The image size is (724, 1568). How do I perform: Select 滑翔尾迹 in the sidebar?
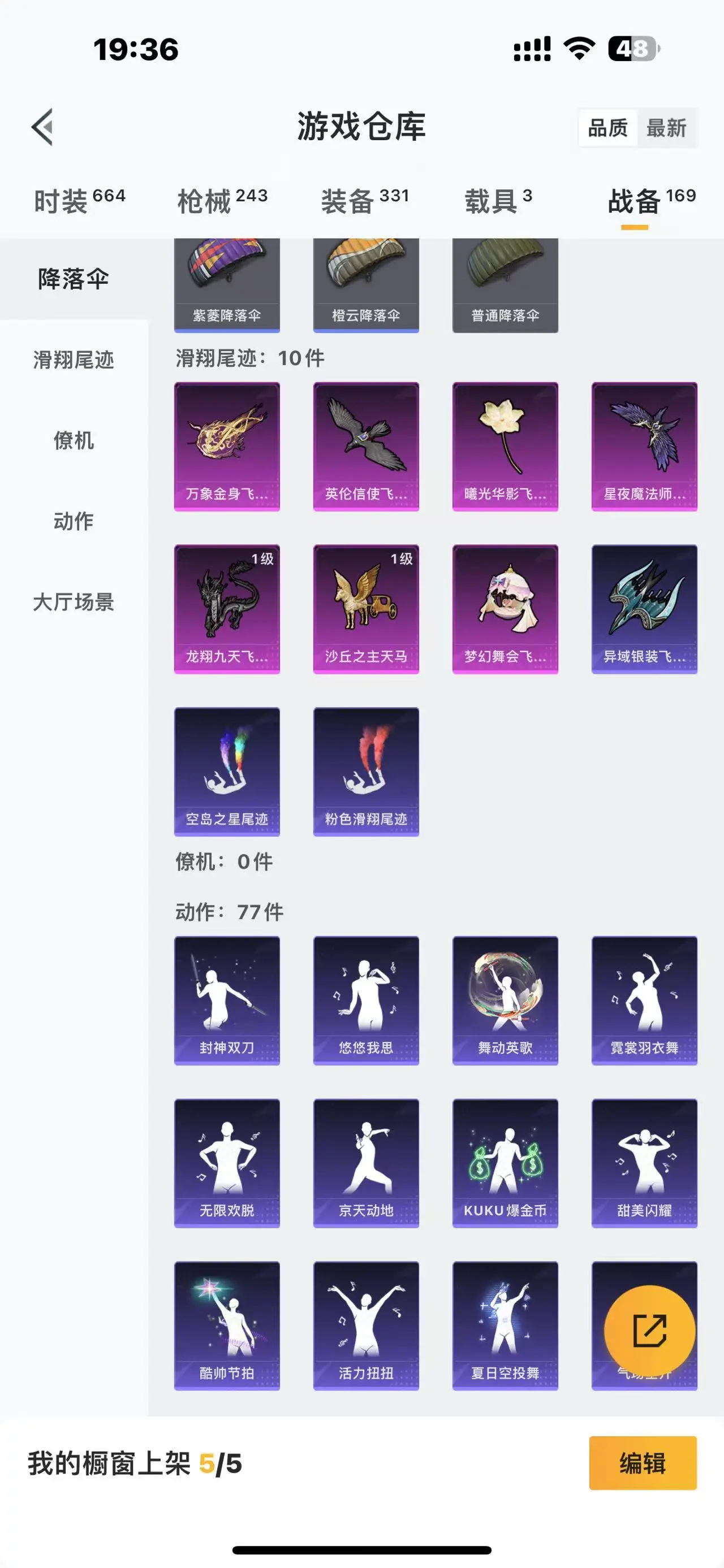pyautogui.click(x=74, y=359)
